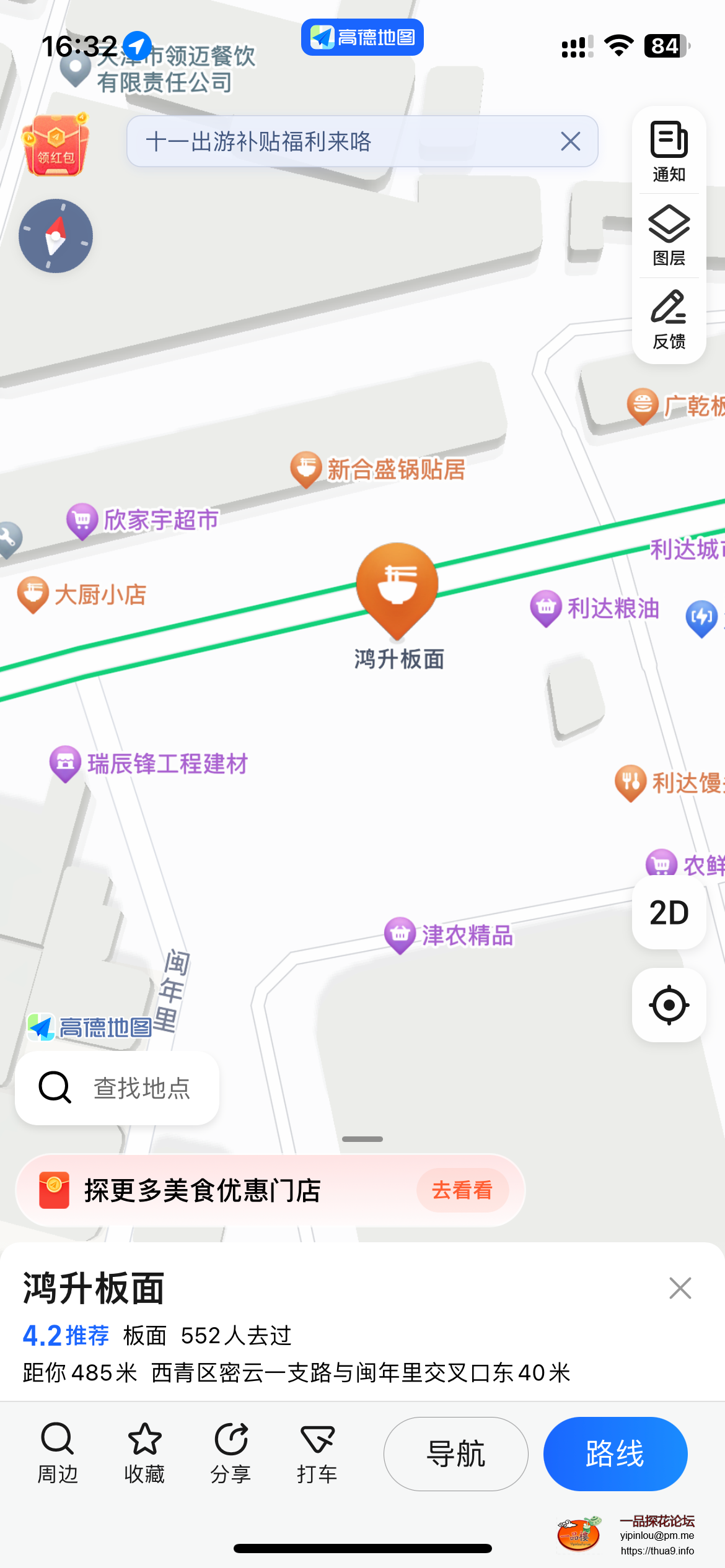Select the 新合盛锅贴居 marker on the map

pyautogui.click(x=306, y=469)
